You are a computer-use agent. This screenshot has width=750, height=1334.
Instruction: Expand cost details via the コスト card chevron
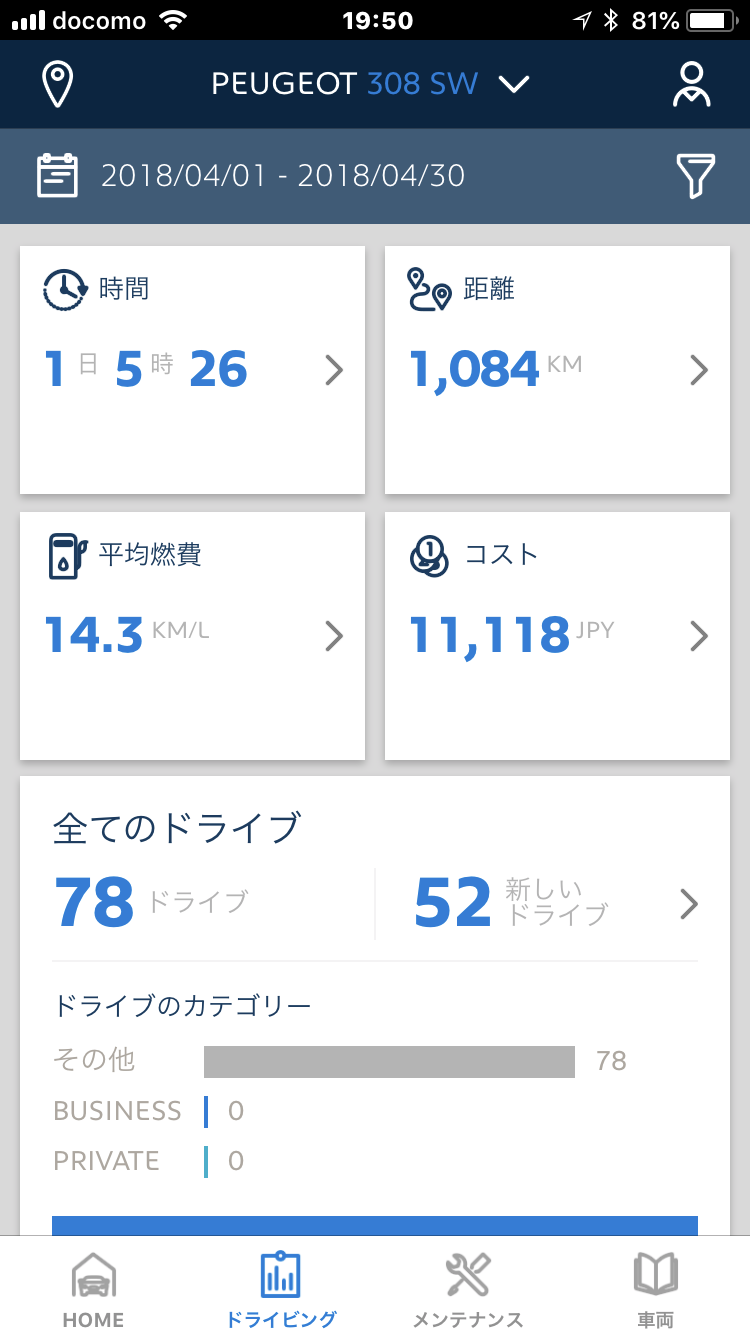pos(698,635)
